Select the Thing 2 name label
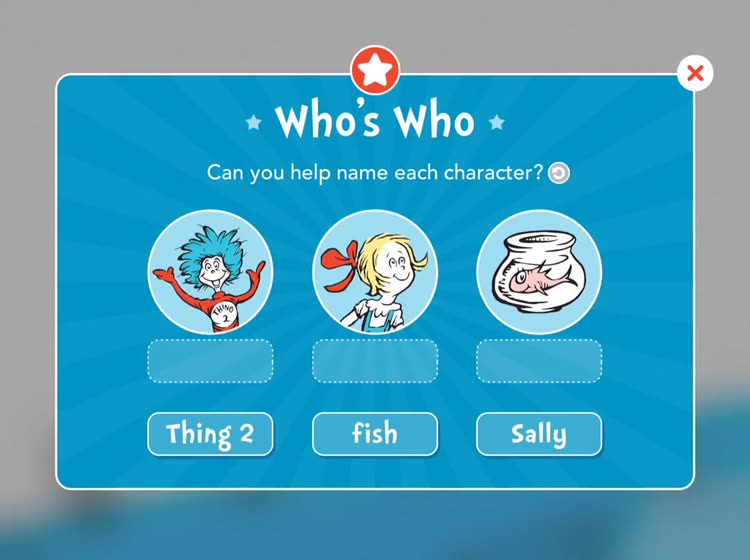Screen dimensions: 750x560 [x=210, y=434]
